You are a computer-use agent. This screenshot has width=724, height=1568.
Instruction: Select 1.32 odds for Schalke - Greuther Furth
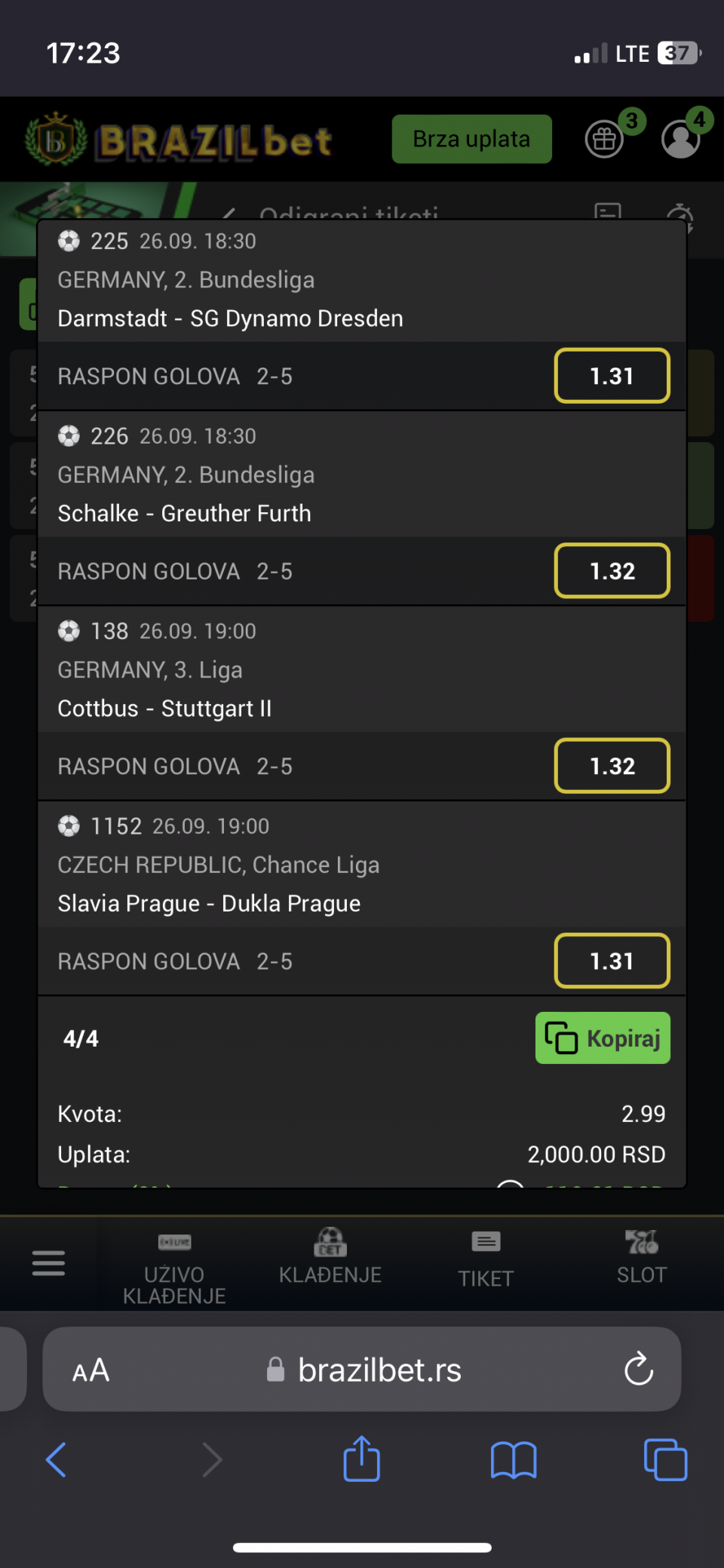pos(612,571)
